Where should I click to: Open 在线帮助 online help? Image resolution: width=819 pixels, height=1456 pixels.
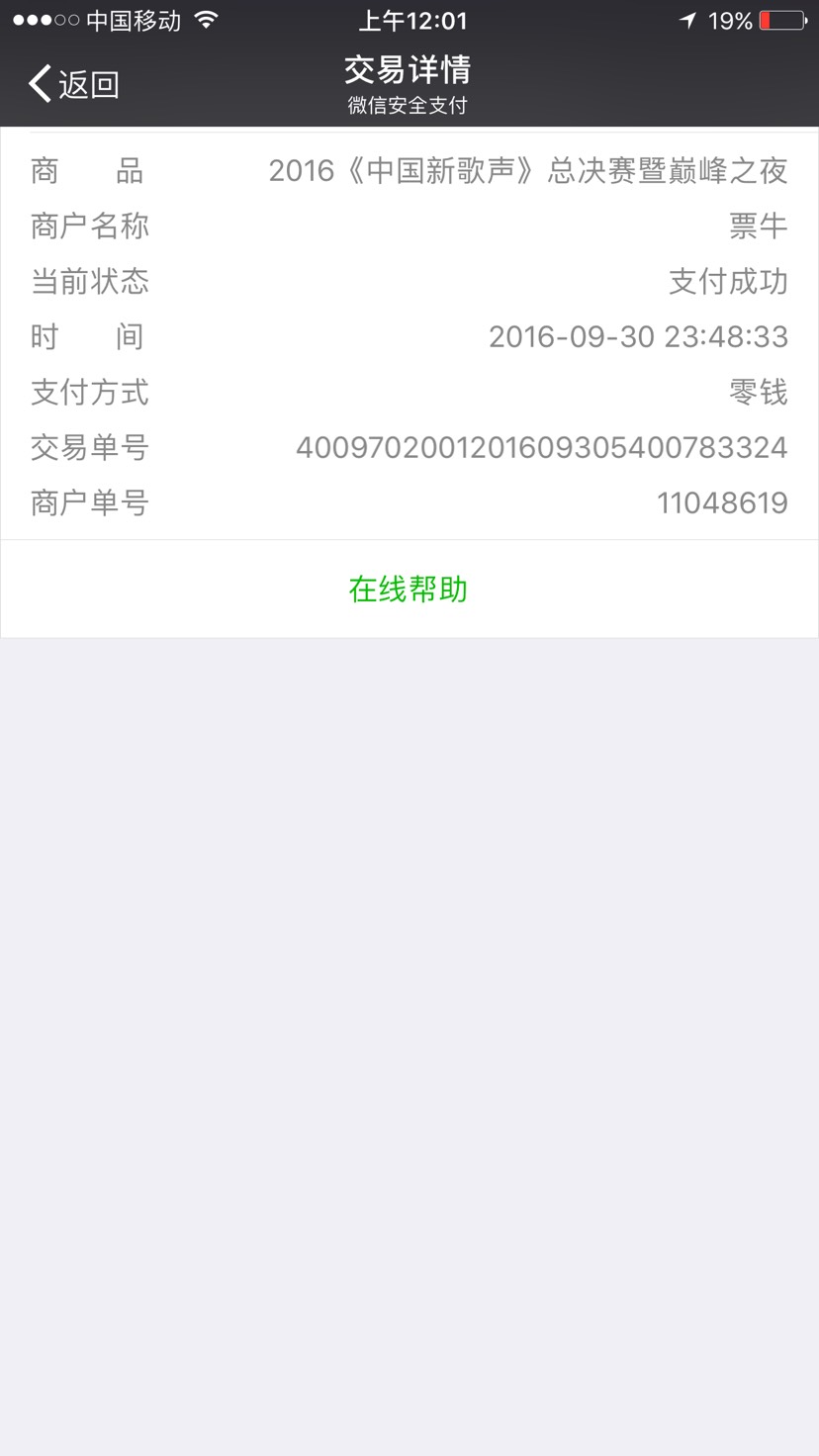(408, 590)
